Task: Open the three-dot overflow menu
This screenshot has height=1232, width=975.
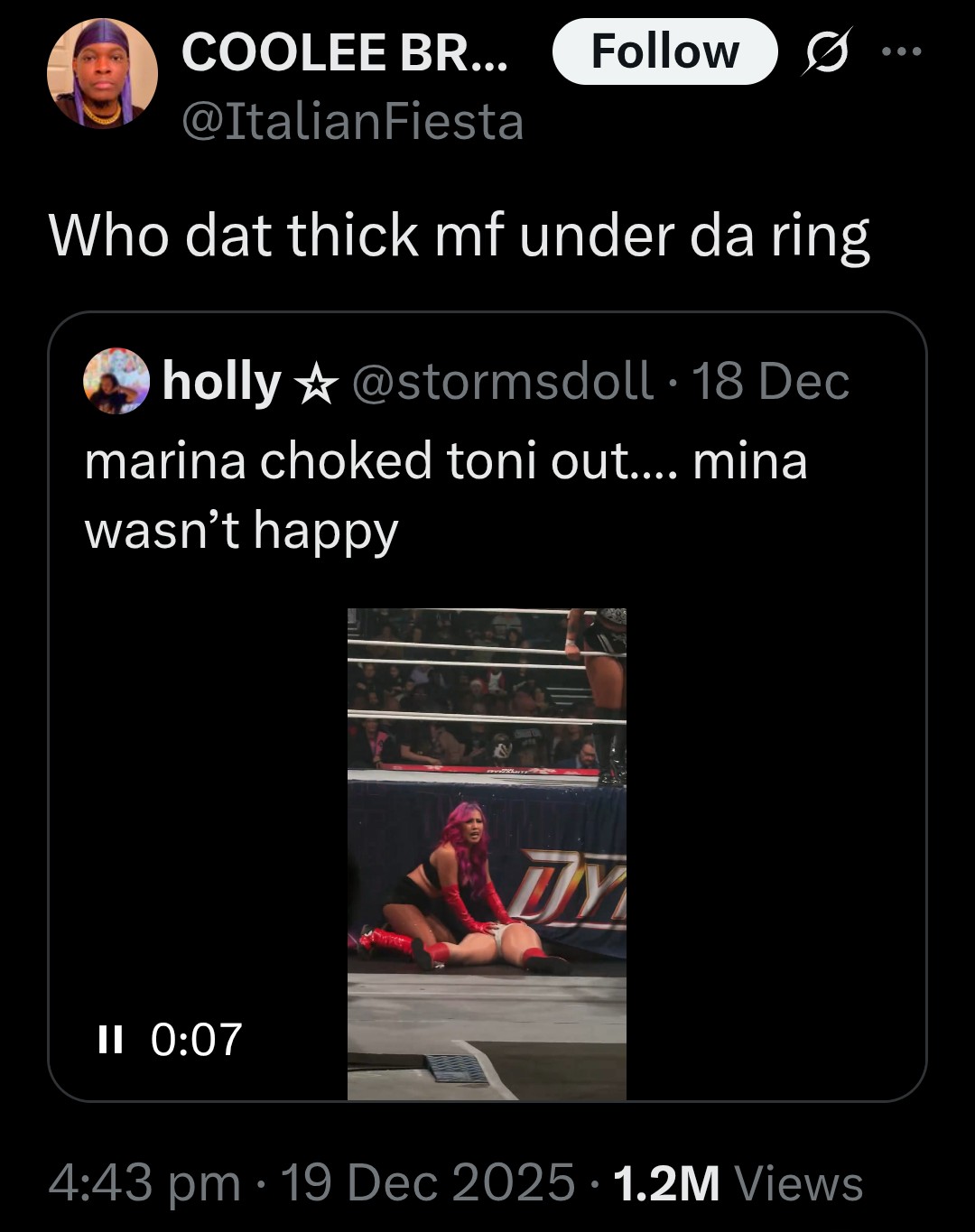Action: 901,51
